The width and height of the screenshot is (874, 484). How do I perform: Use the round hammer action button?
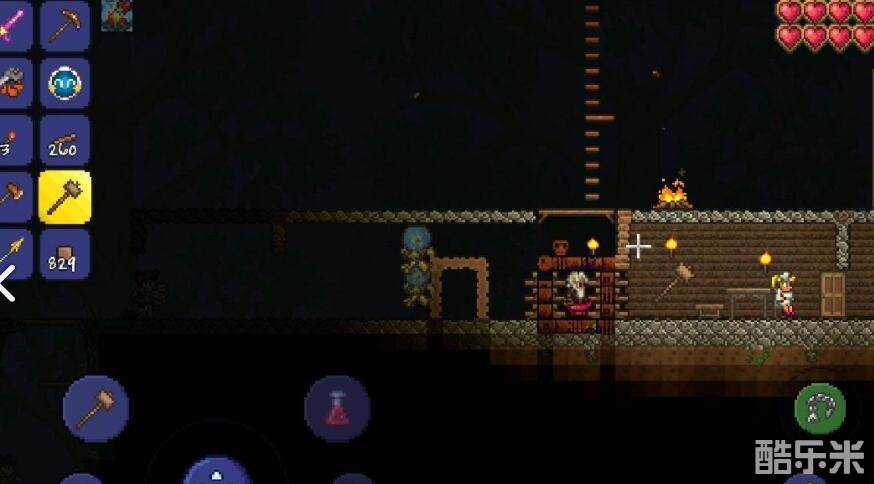pos(96,408)
